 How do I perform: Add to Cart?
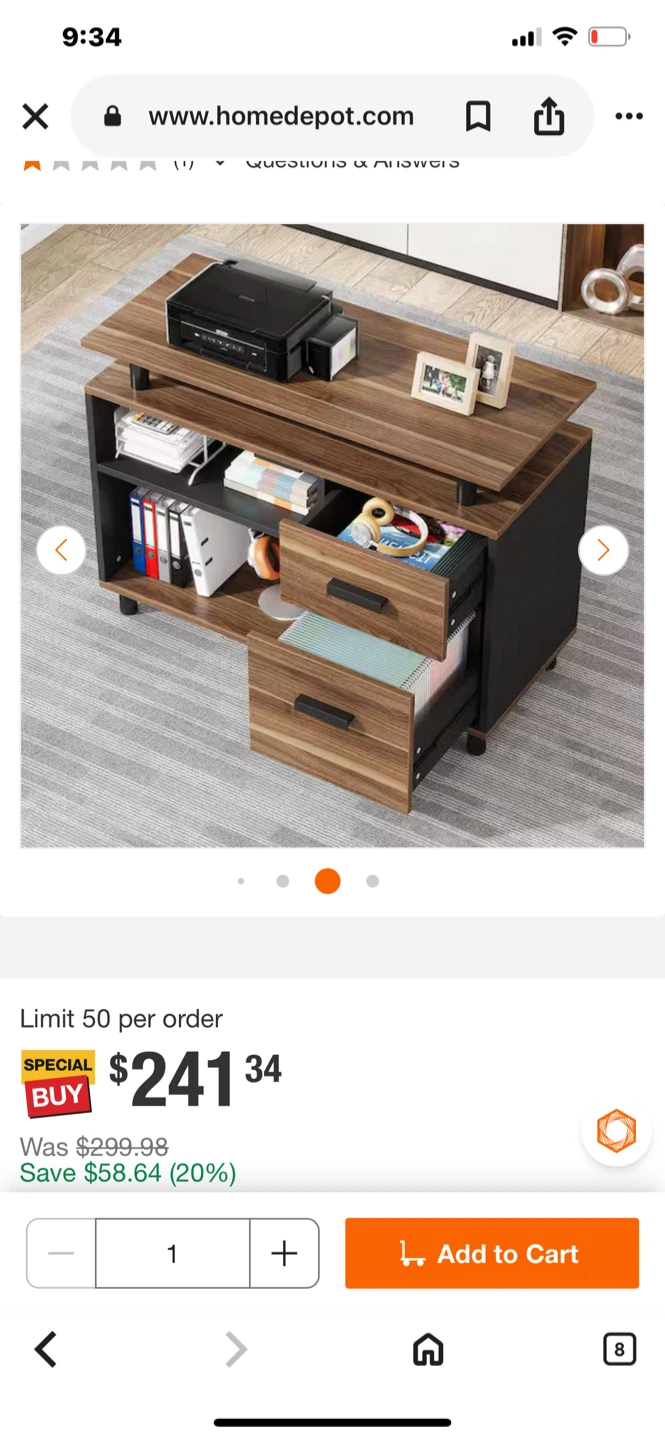coord(491,1253)
